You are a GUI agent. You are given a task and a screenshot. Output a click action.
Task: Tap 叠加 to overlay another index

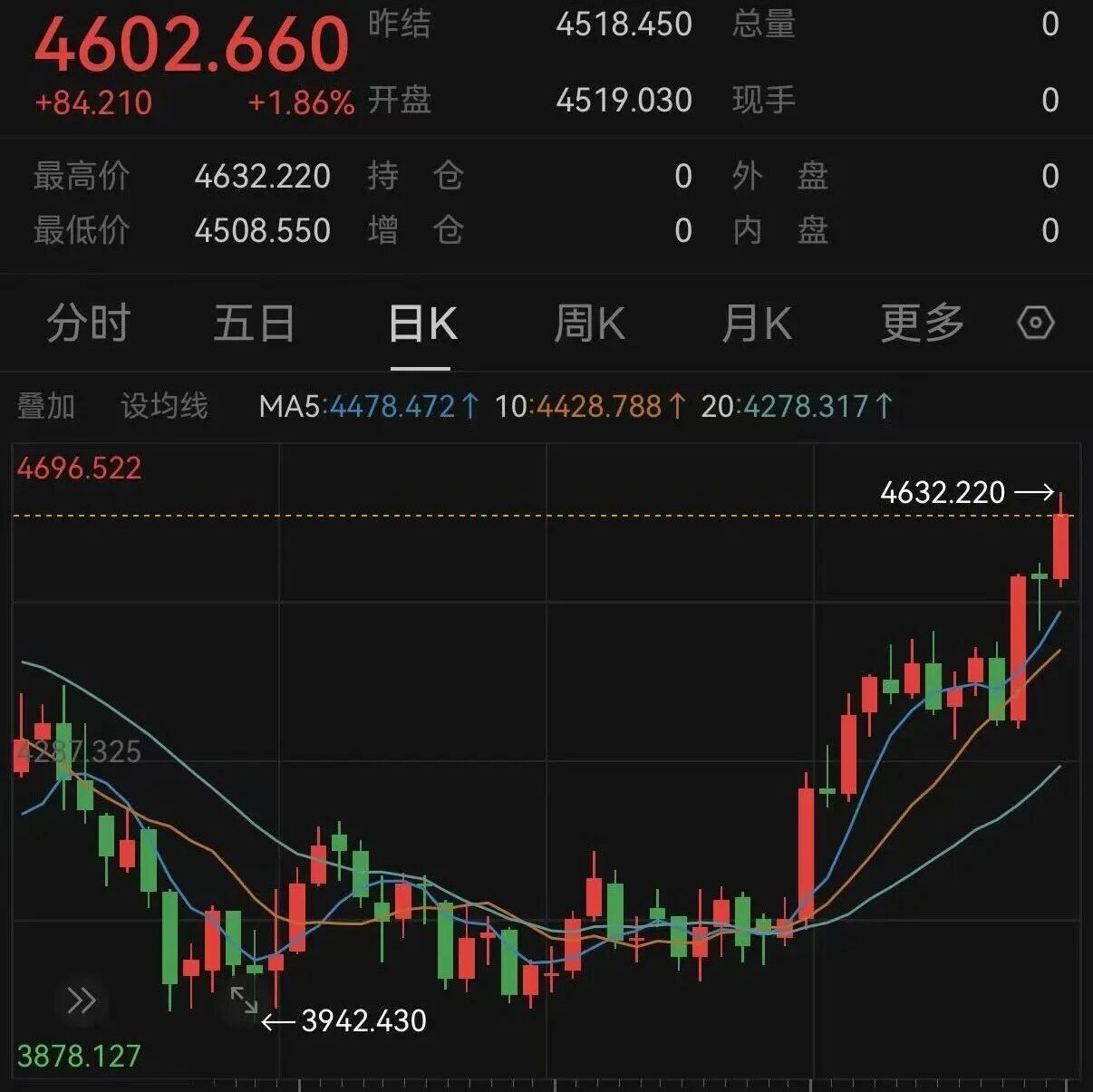(x=45, y=406)
